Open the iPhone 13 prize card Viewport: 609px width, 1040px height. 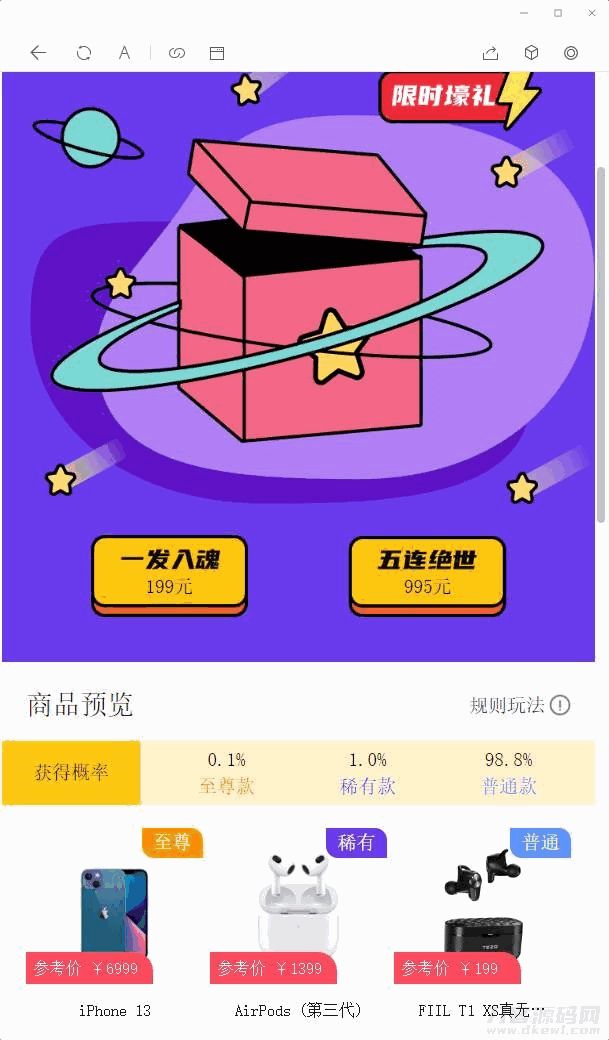114,920
